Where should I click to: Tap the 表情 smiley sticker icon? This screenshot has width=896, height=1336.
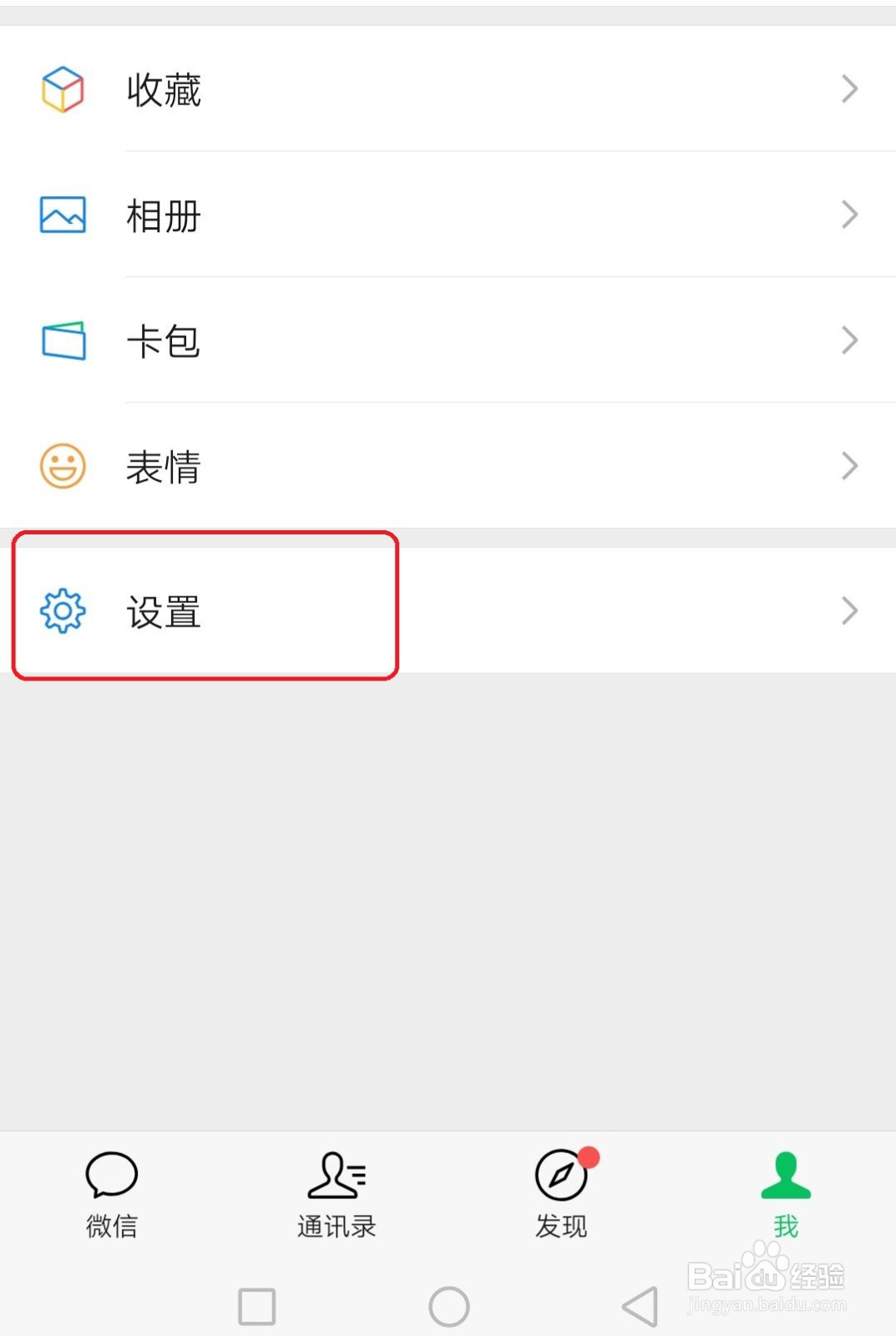(x=62, y=466)
